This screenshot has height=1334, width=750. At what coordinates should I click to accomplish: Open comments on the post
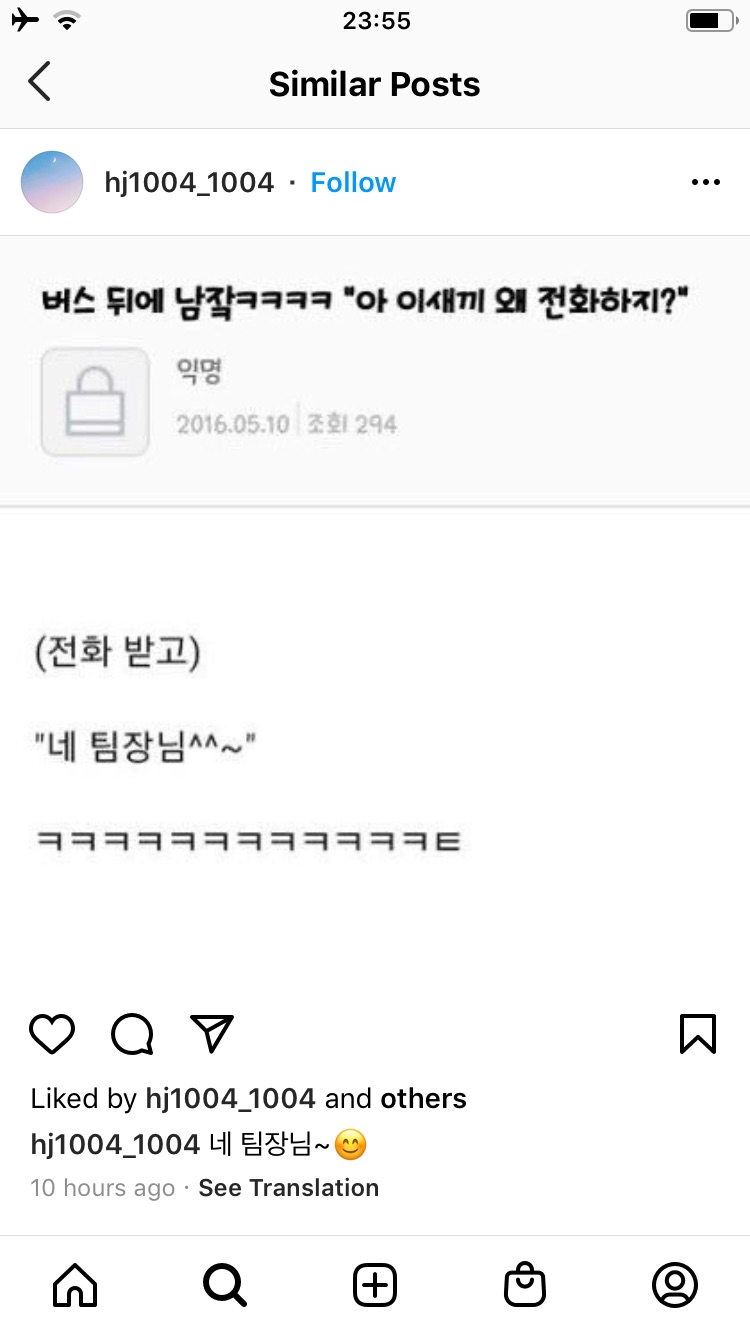click(x=132, y=1034)
